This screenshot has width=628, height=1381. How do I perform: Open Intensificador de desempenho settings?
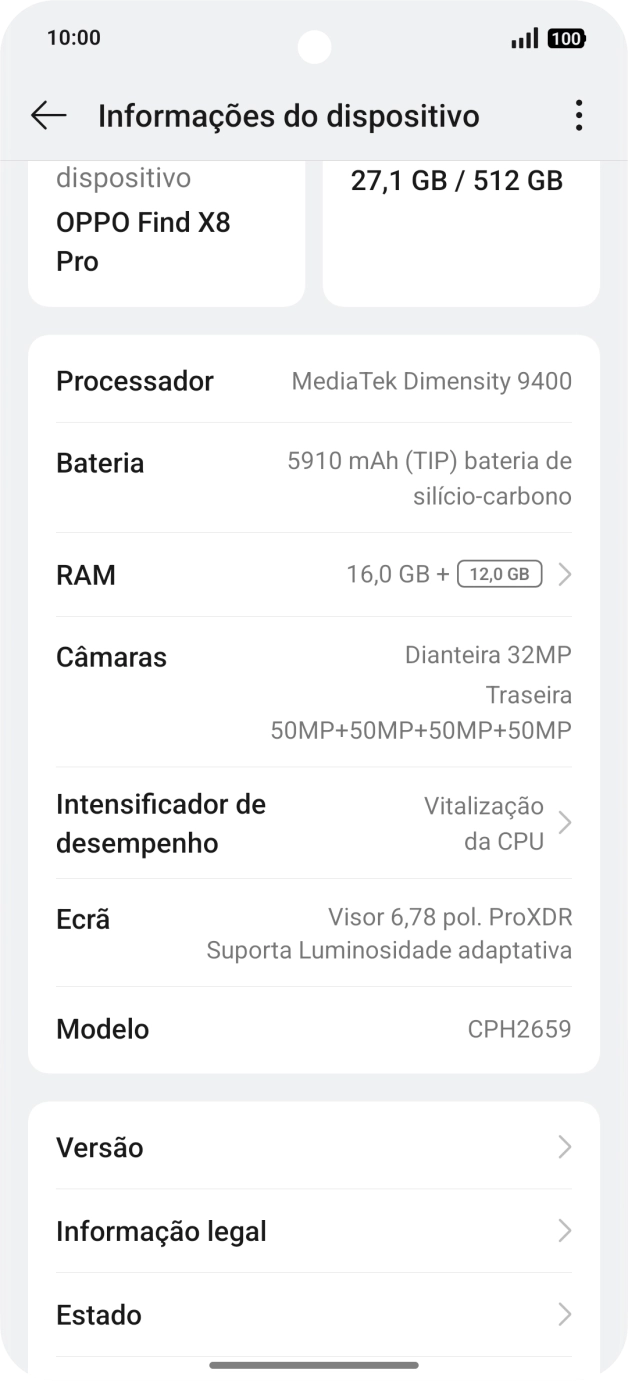314,823
